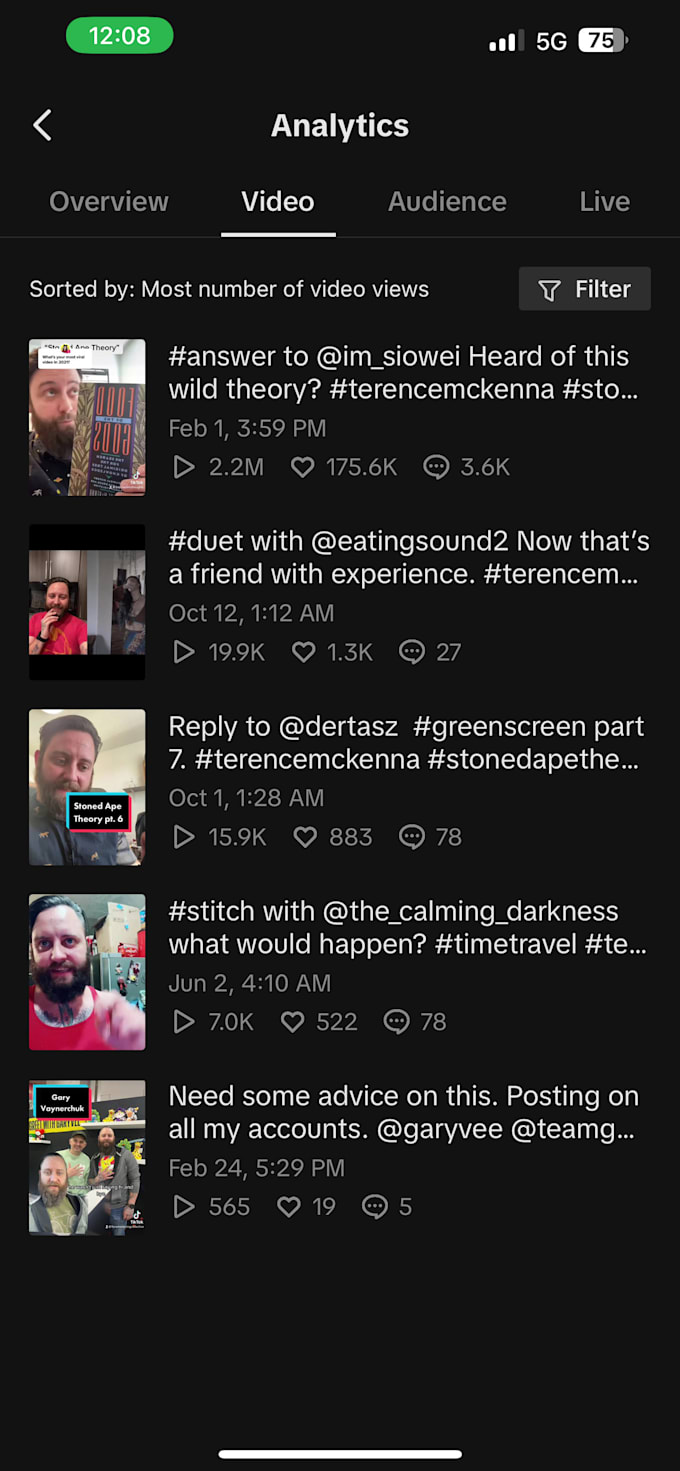Switch to the Overview tab
Viewport: 680px width, 1471px height.
pyautogui.click(x=109, y=202)
